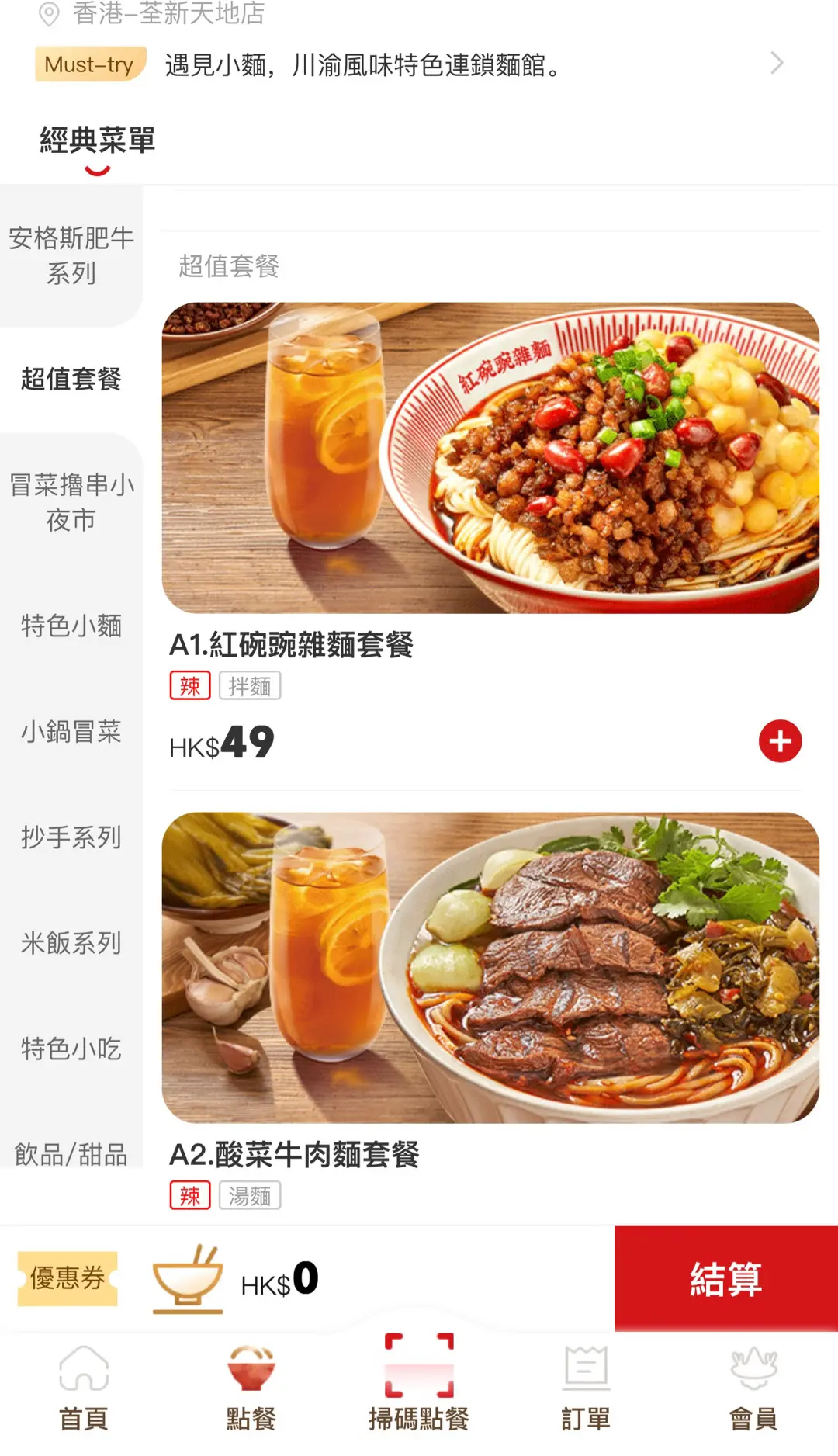838x1456 pixels.
Task: Open 優惠券 coupons
Action: tap(68, 1277)
